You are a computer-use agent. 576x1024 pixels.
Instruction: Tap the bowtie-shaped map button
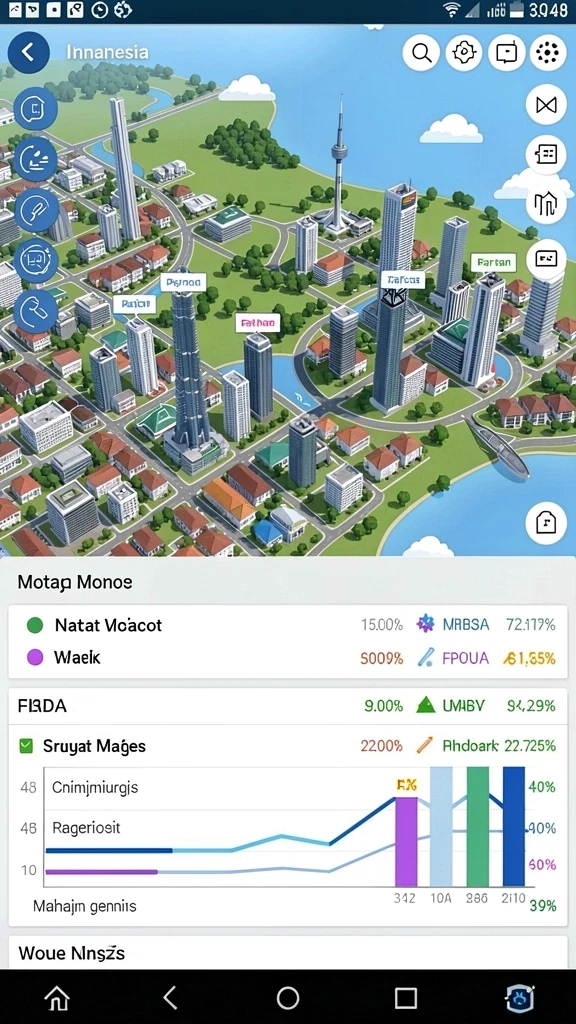(545, 104)
